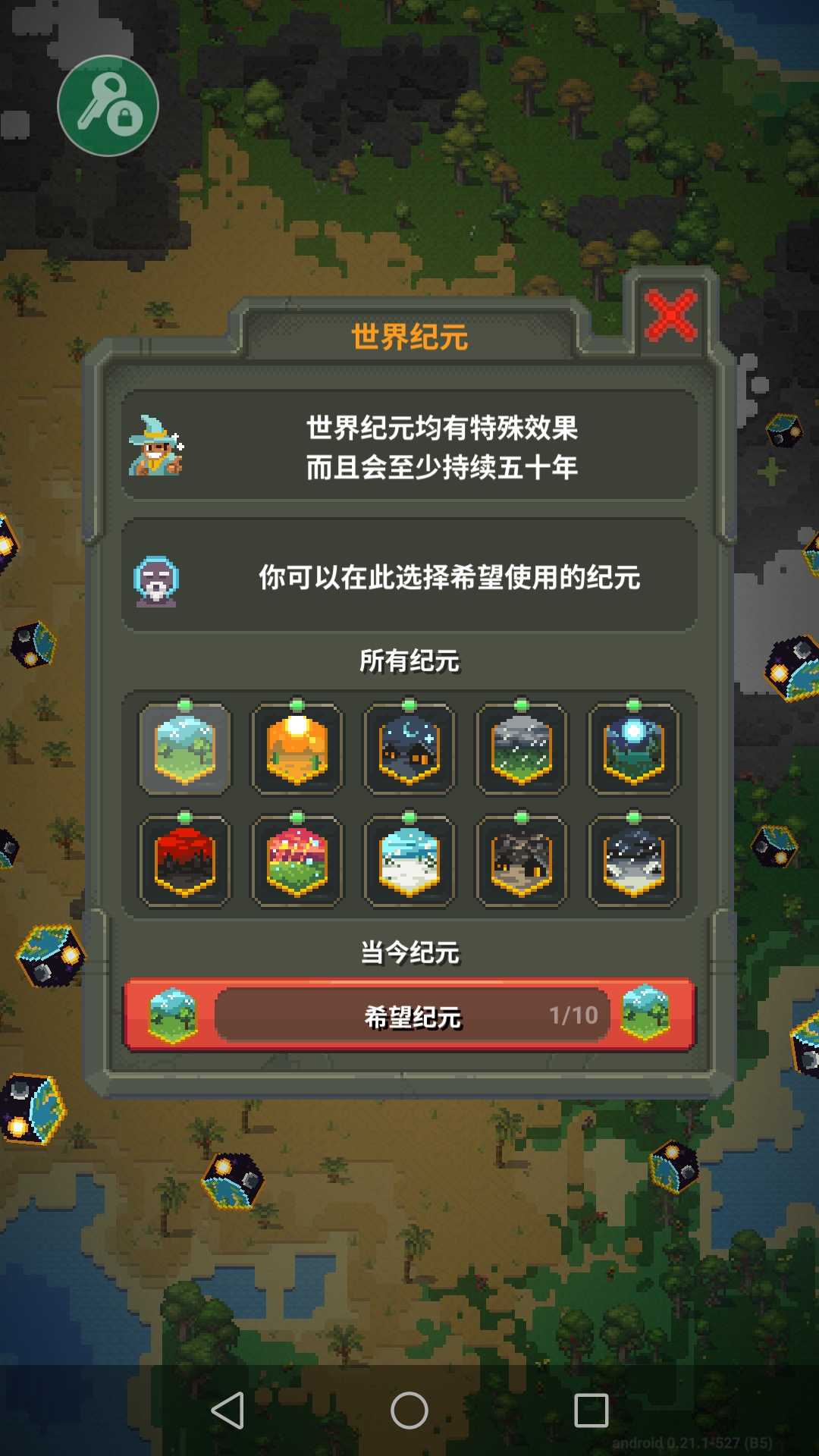This screenshot has height=1456, width=819.
Task: Go back with the system back button
Action: tap(227, 1410)
